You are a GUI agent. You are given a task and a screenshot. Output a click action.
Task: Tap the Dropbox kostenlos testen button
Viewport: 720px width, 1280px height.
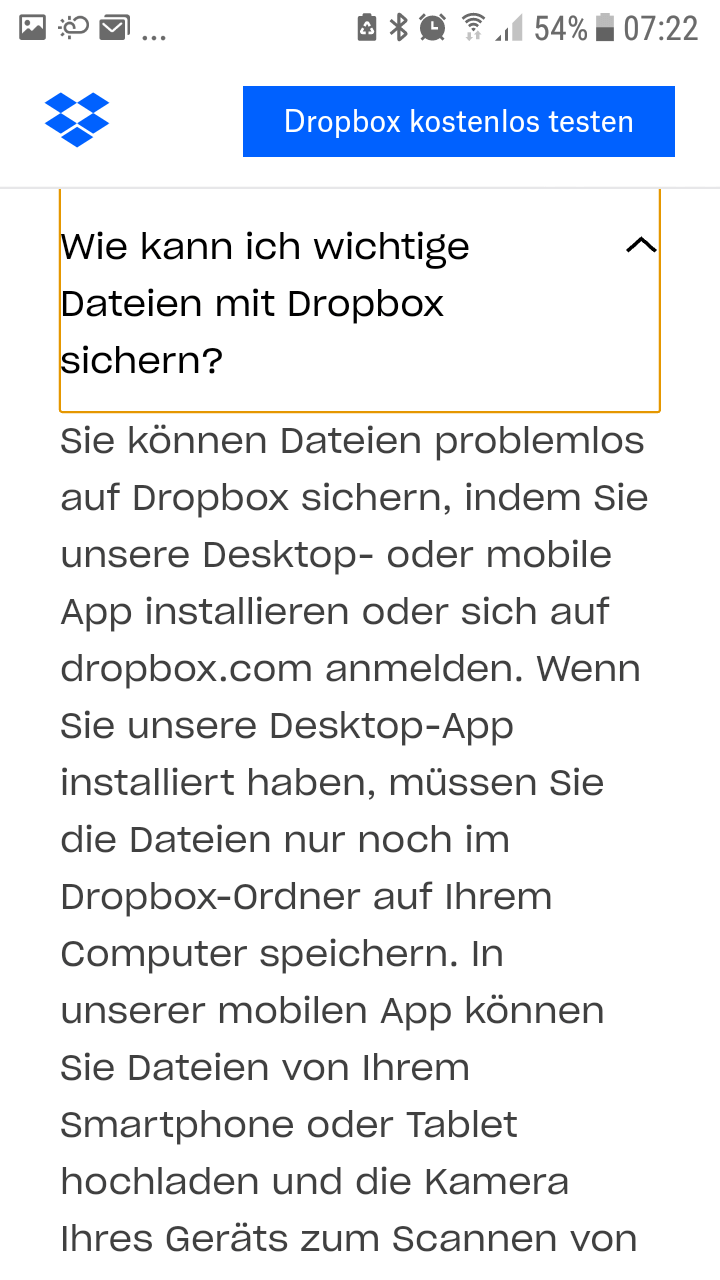click(458, 121)
